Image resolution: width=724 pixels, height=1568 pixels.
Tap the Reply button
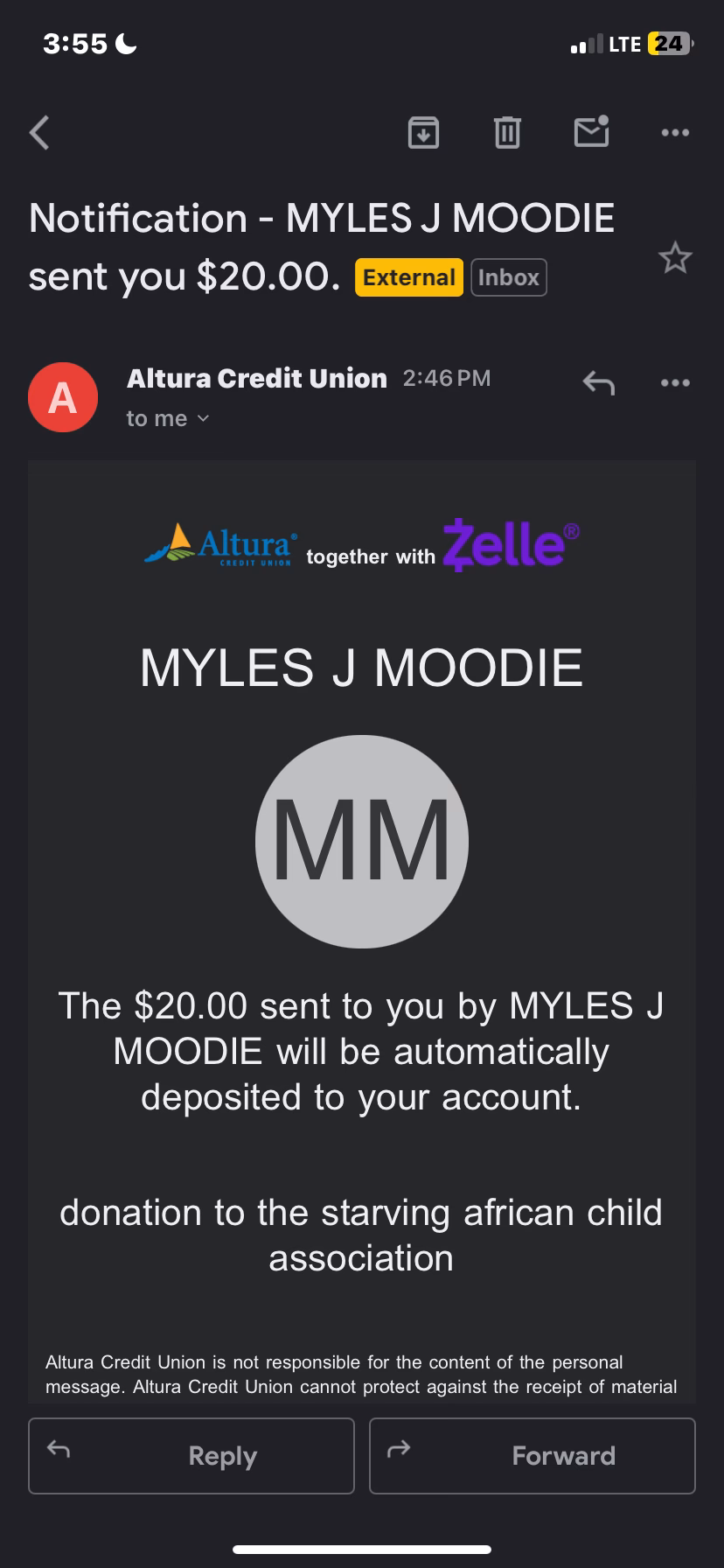(x=191, y=1456)
